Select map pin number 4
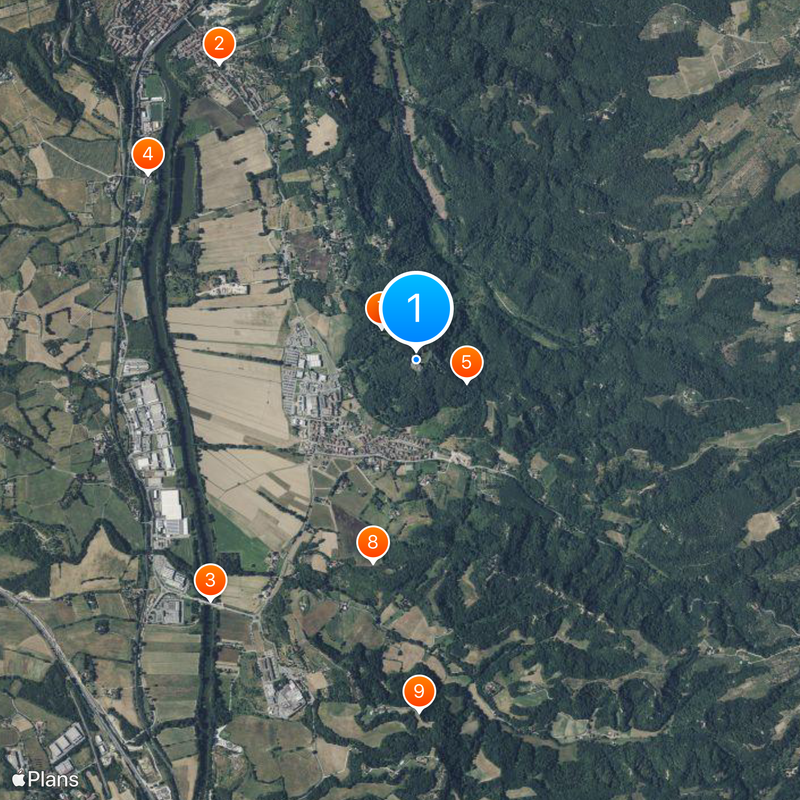800x800 pixels. 148,155
